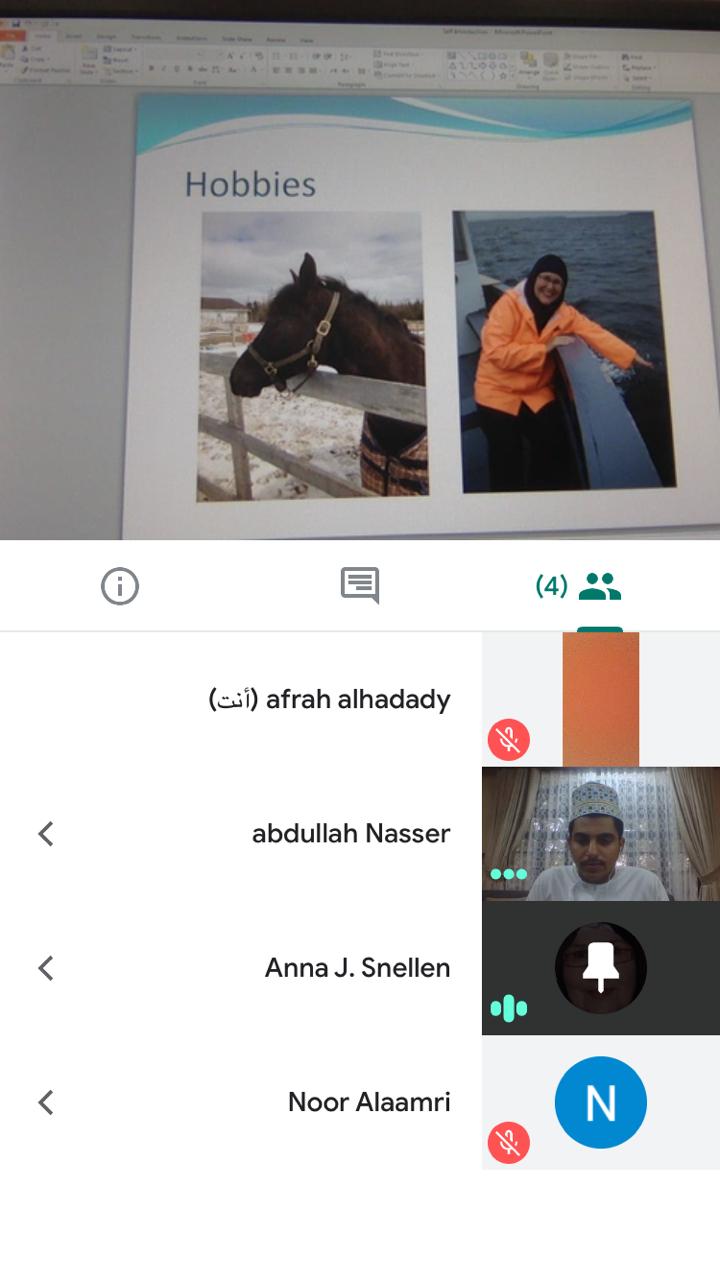Tap the shared Hobbies presentation screen

[360, 270]
